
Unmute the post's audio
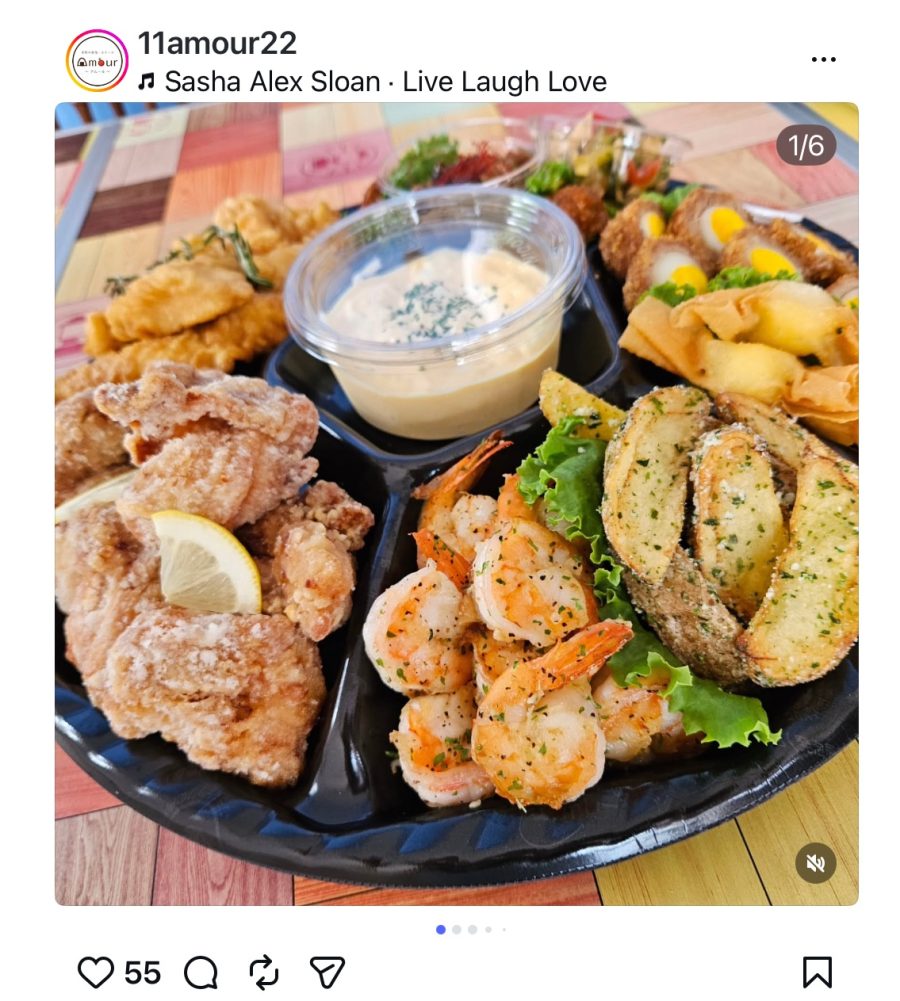coord(815,863)
